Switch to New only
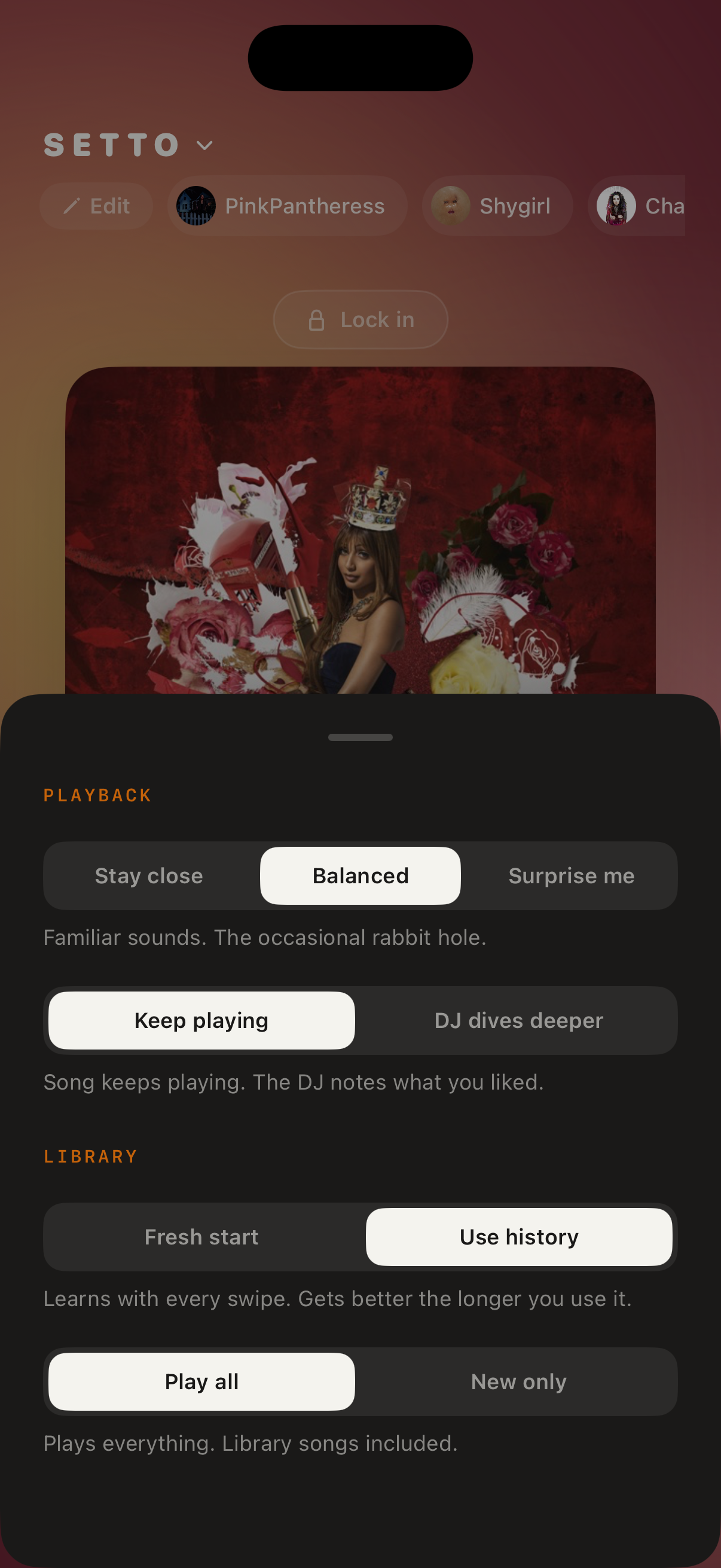Viewport: 721px width, 1568px height. [x=518, y=1382]
